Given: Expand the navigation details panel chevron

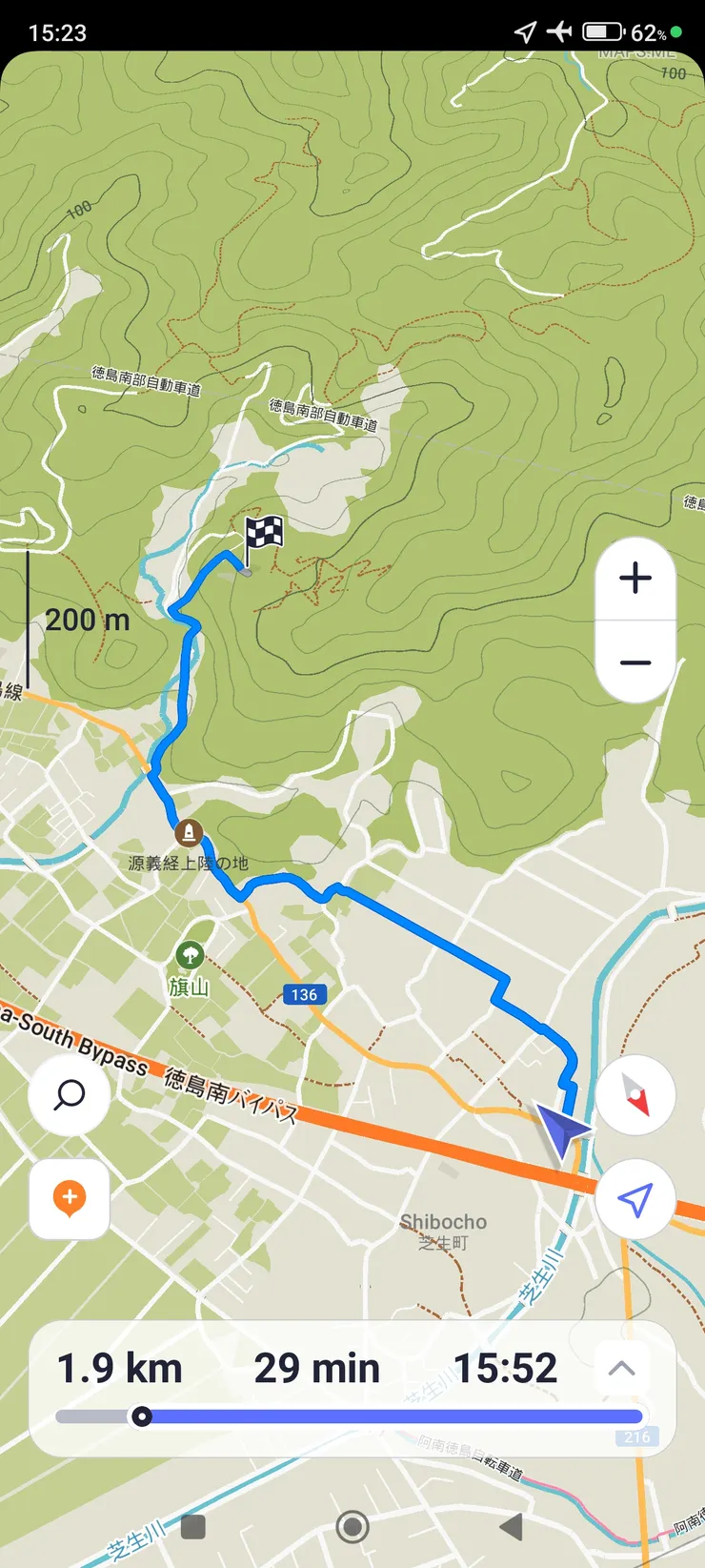Looking at the screenshot, I should pyautogui.click(x=620, y=1367).
